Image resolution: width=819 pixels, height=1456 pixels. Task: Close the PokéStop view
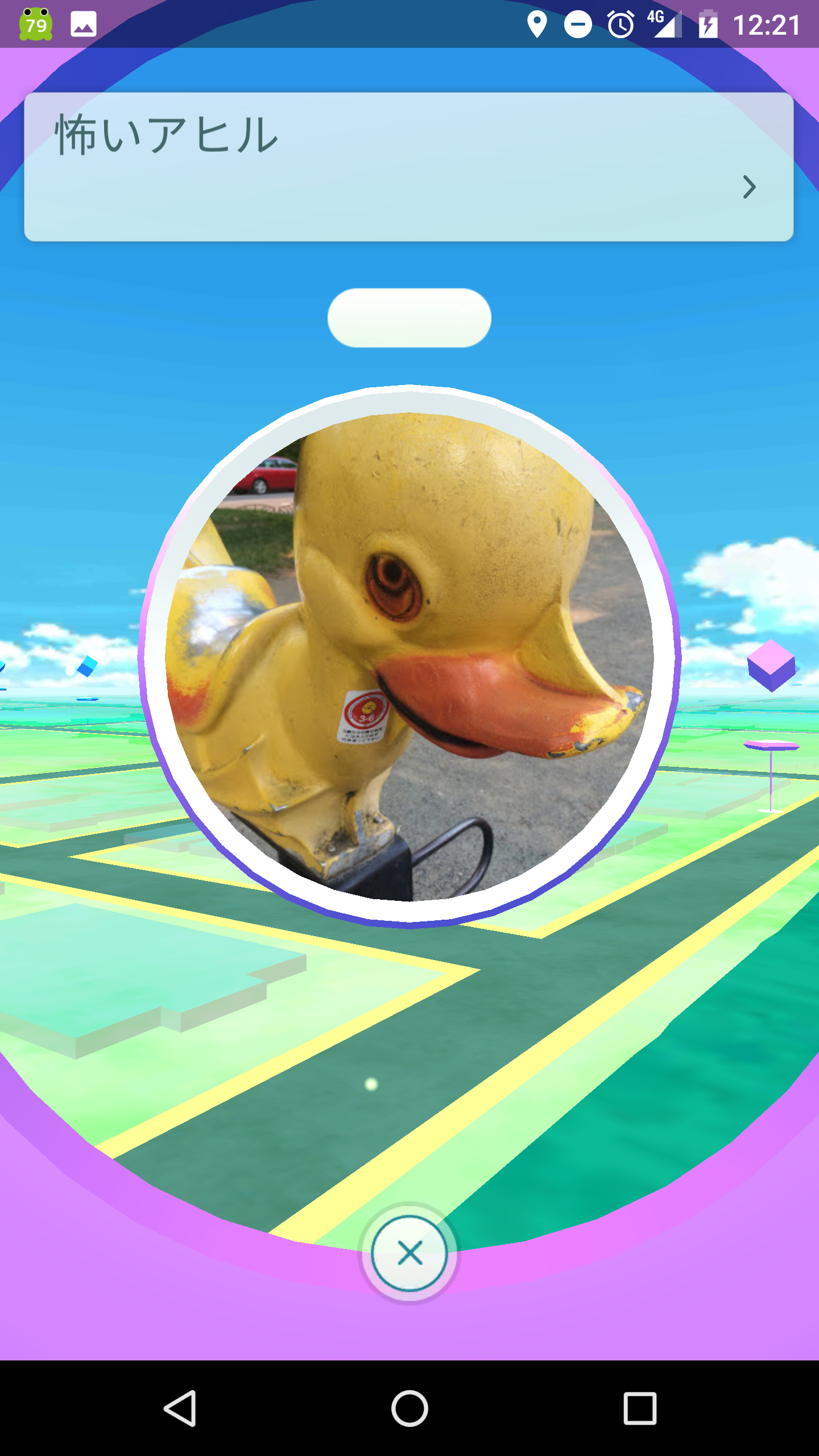click(x=409, y=1254)
